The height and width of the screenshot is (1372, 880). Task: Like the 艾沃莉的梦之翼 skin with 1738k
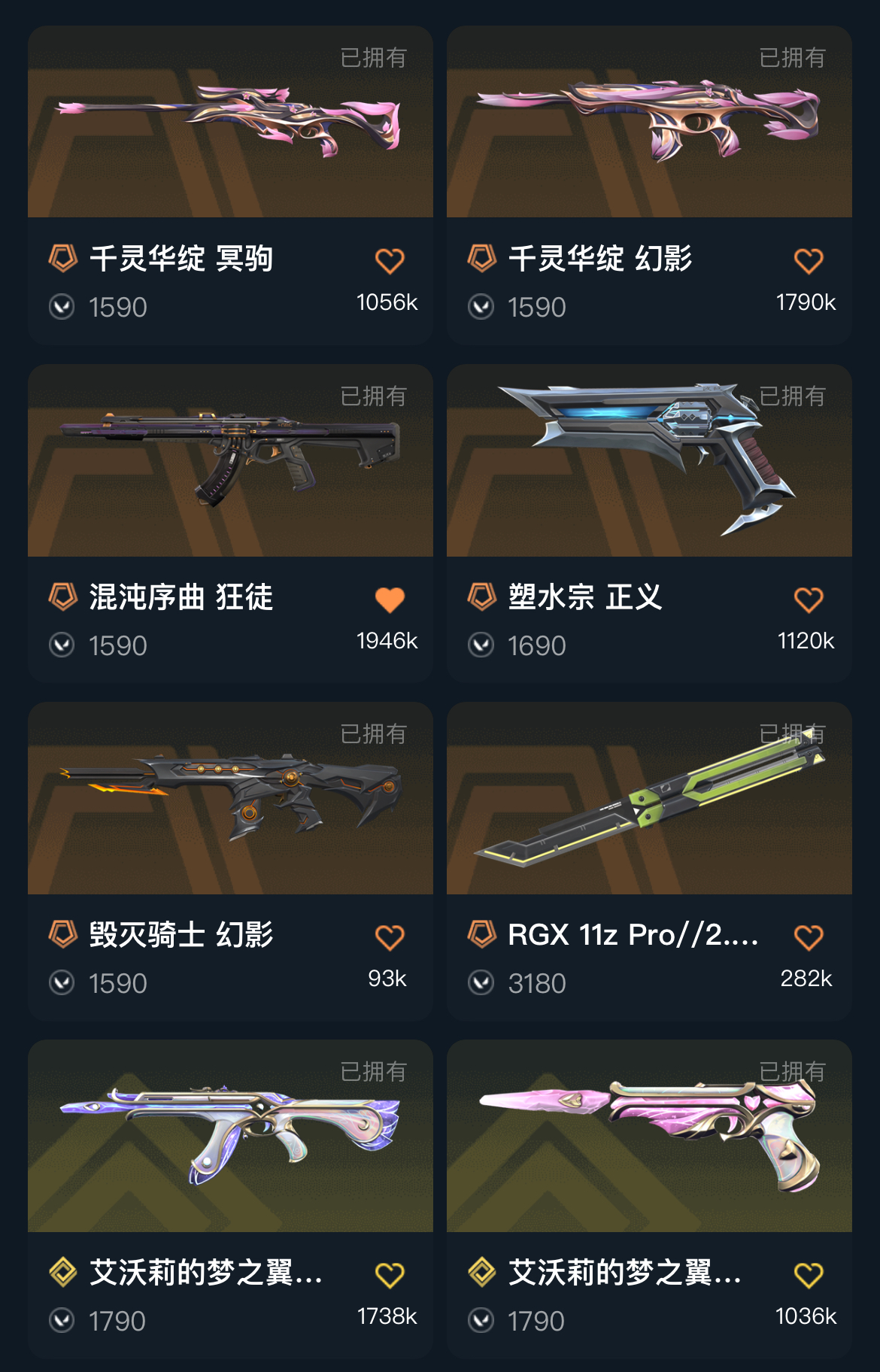[x=390, y=1275]
